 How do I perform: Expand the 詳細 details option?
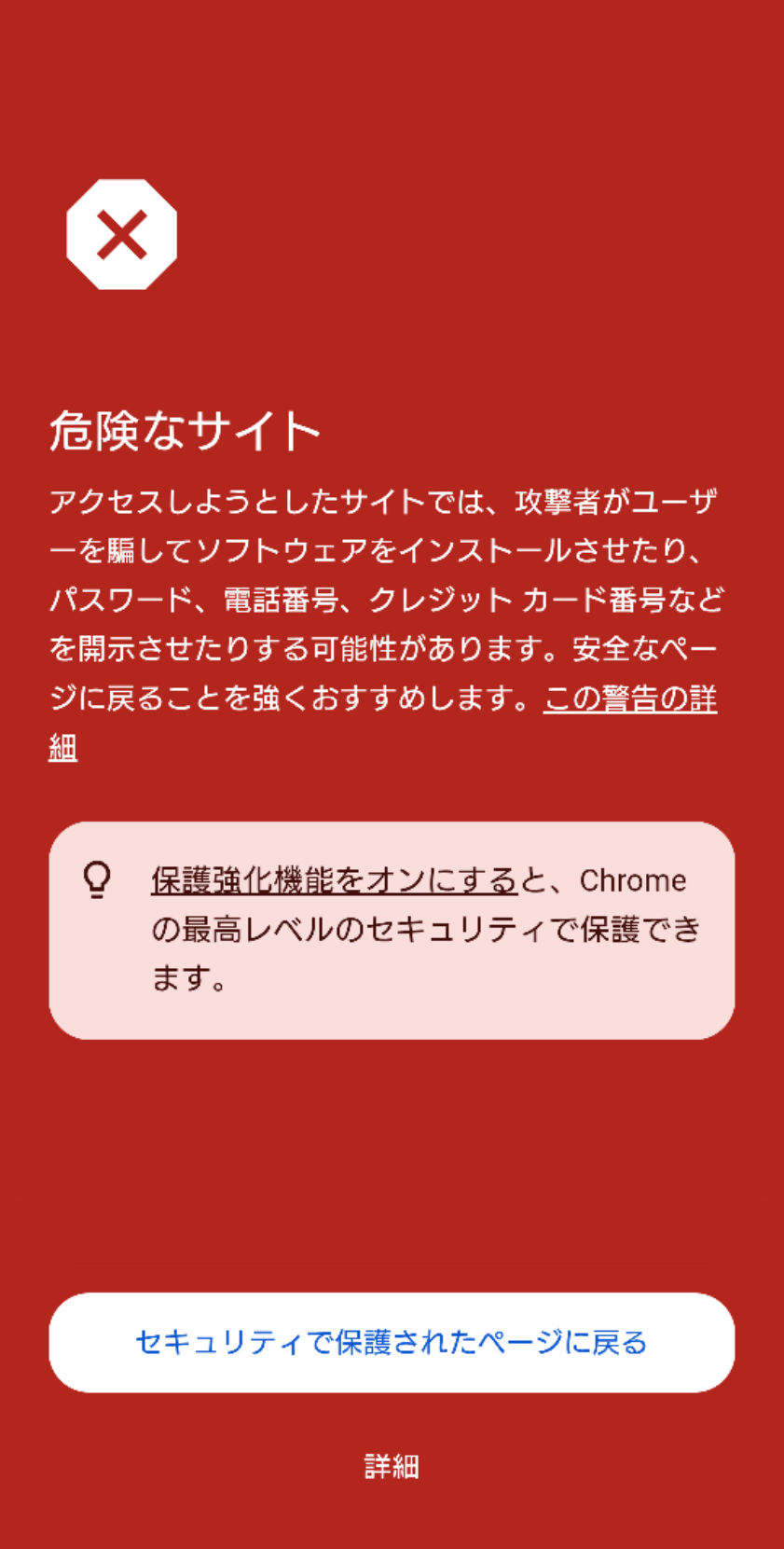(x=392, y=1466)
